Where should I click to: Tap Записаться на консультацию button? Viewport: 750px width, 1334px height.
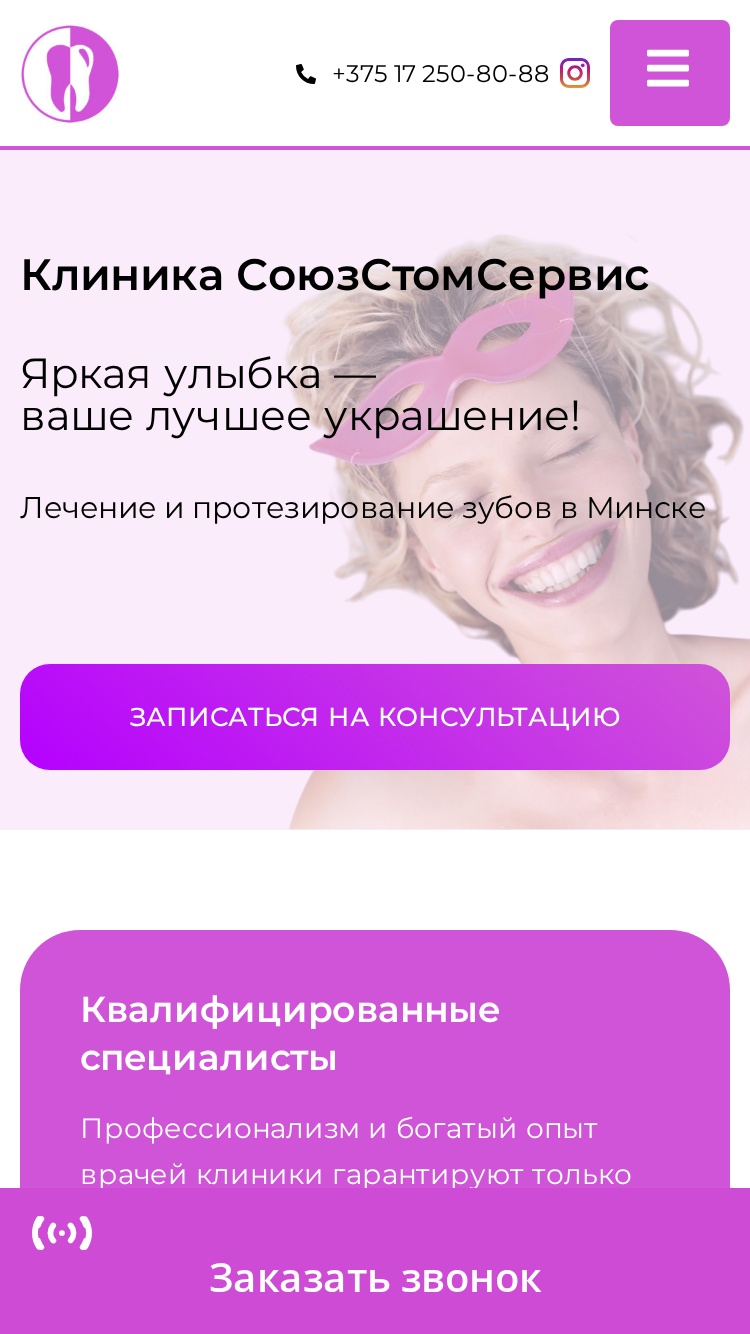[x=375, y=717]
